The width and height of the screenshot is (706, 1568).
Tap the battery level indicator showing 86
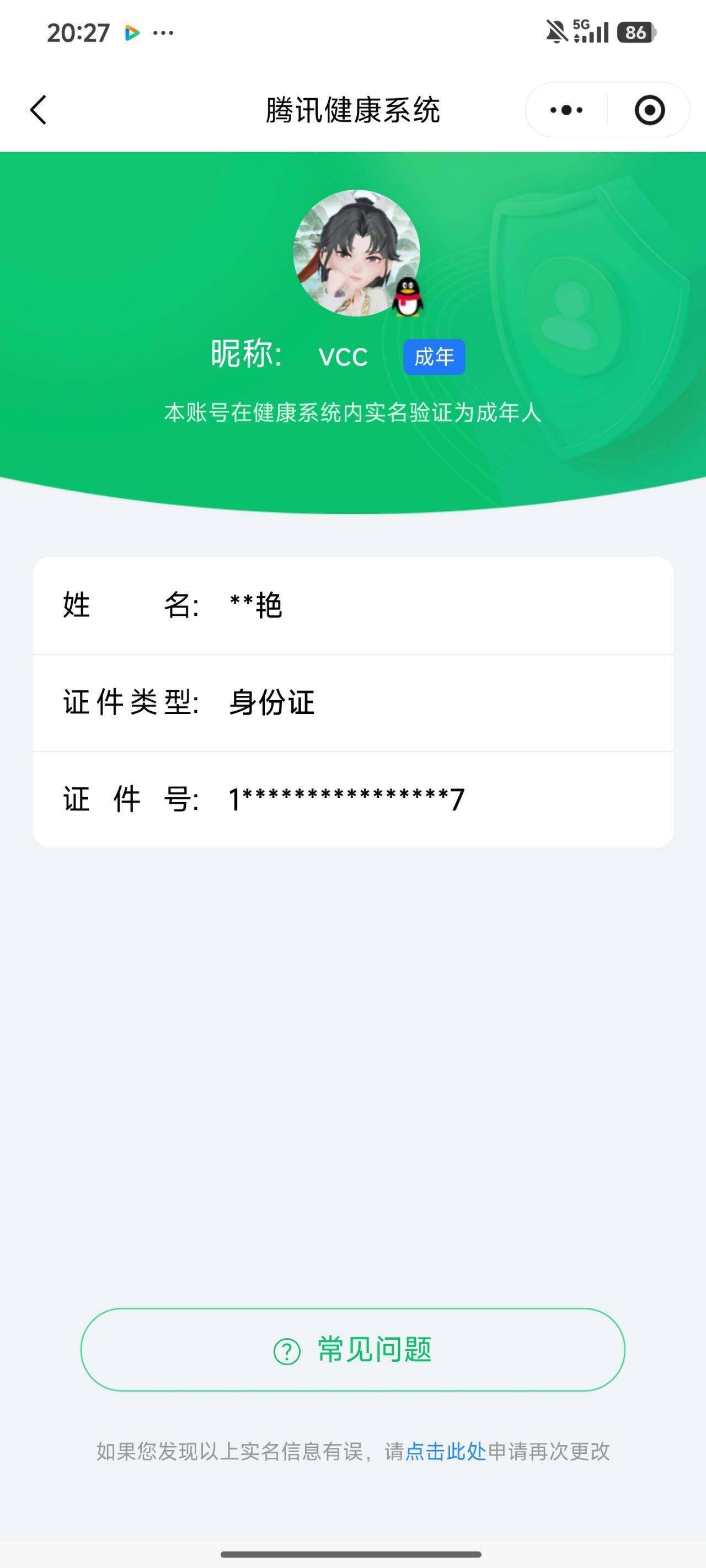[x=634, y=34]
